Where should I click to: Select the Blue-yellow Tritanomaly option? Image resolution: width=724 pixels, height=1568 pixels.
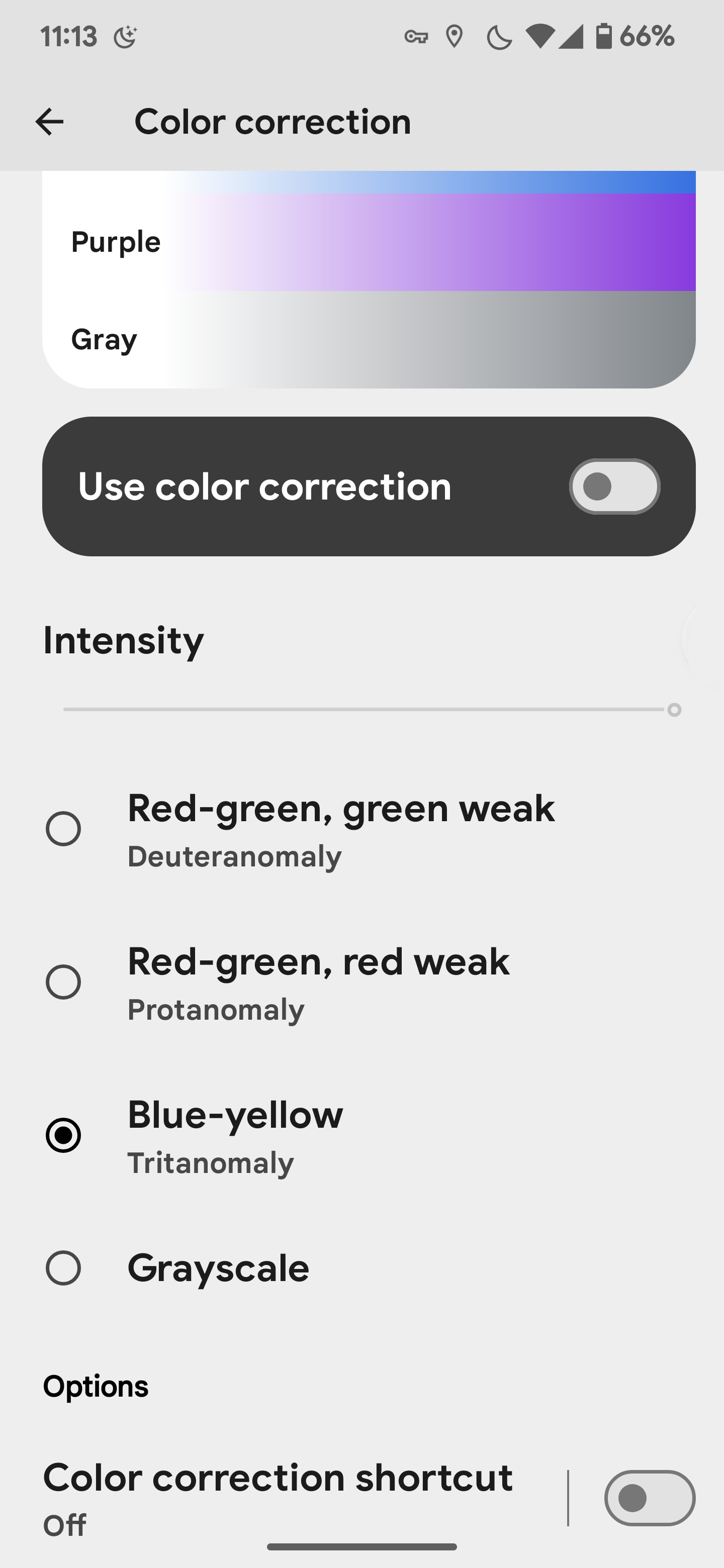tap(361, 1135)
